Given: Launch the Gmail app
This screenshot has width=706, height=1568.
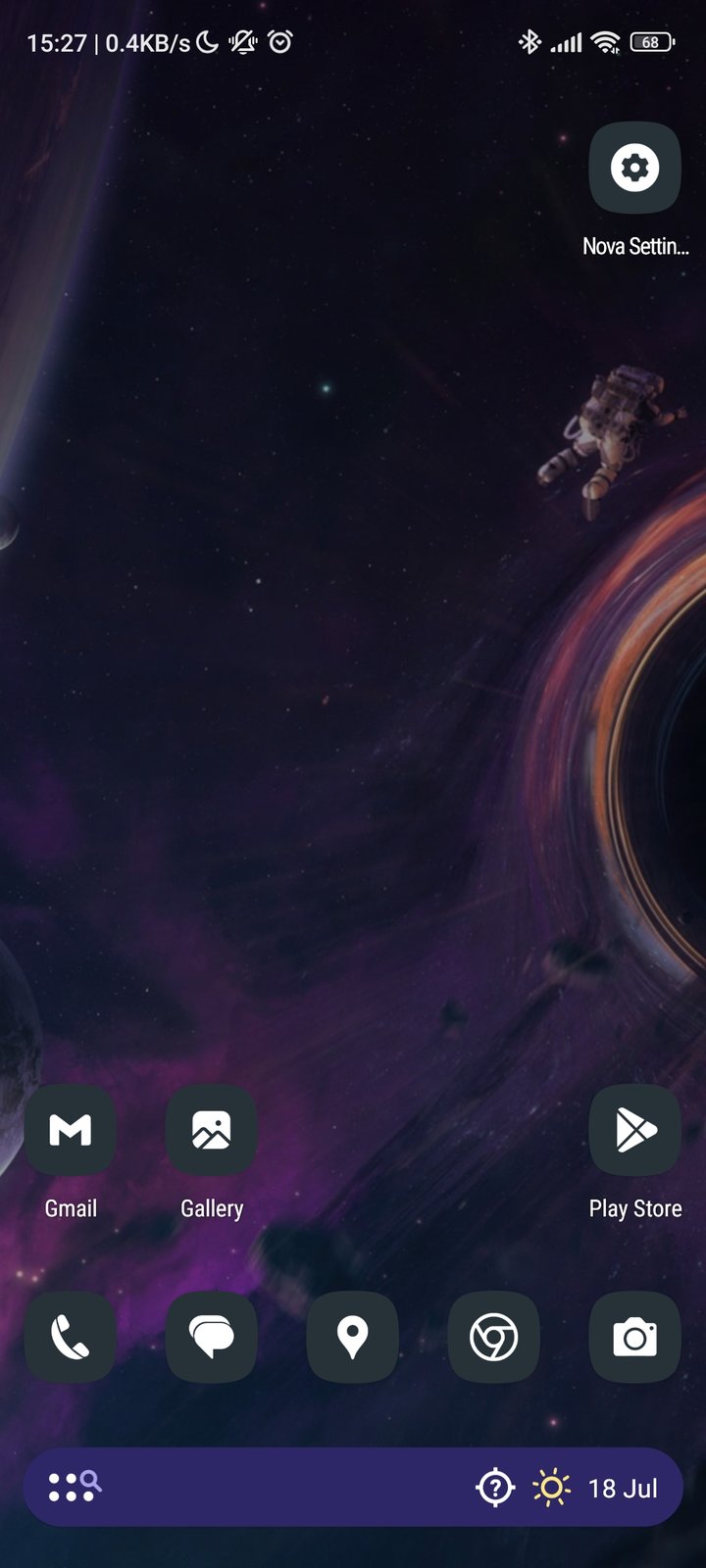Looking at the screenshot, I should click(x=71, y=1130).
